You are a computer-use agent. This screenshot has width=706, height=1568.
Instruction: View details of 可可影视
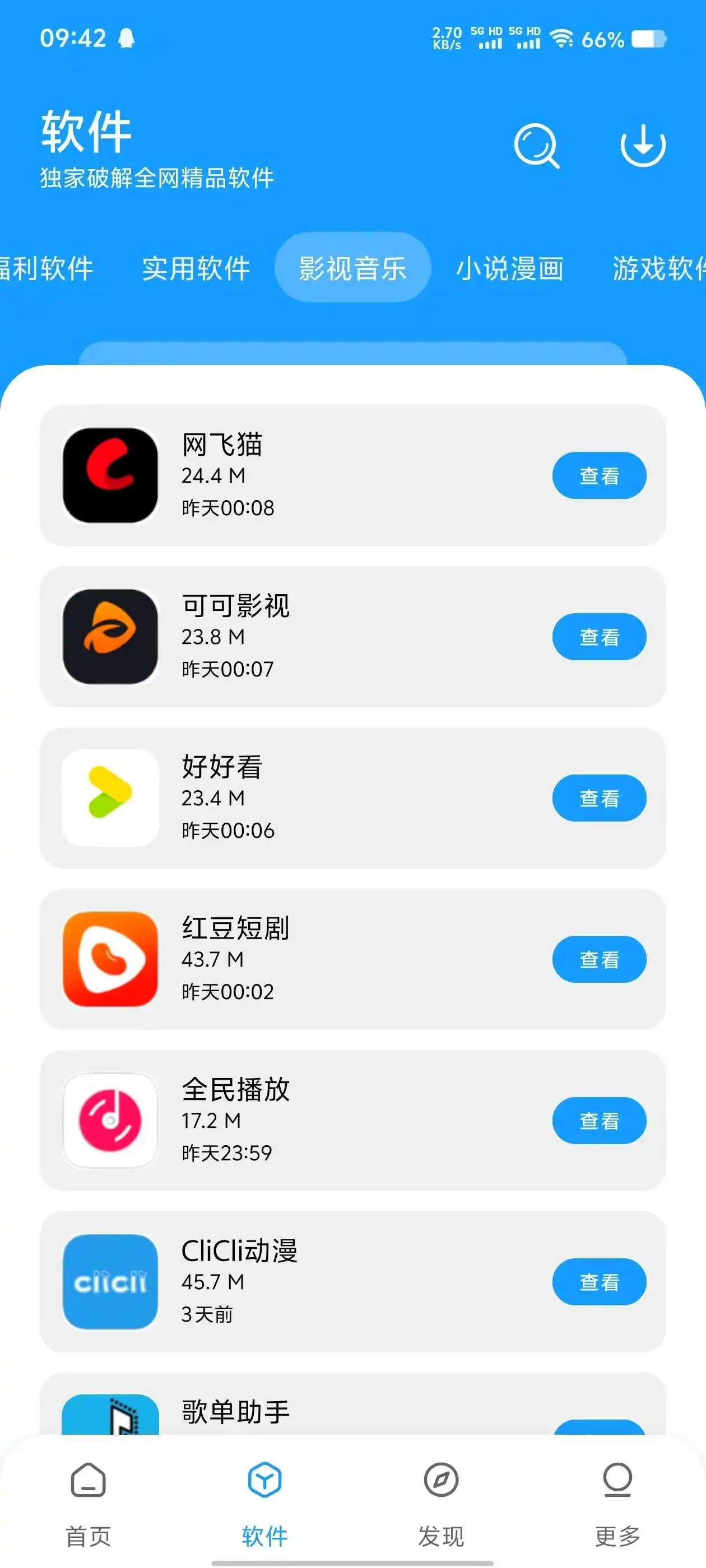pos(599,637)
